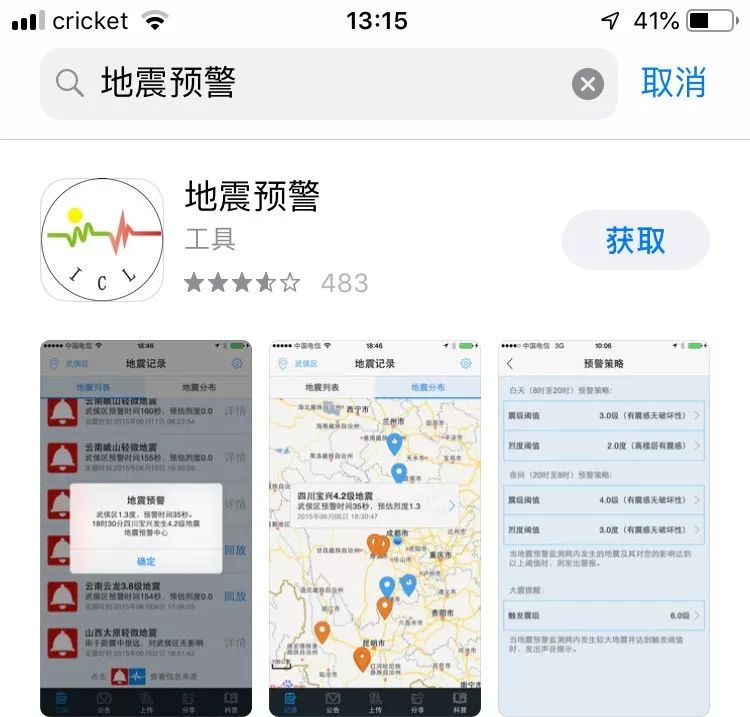Open the 地震预警 app details page

pyautogui.click(x=252, y=198)
